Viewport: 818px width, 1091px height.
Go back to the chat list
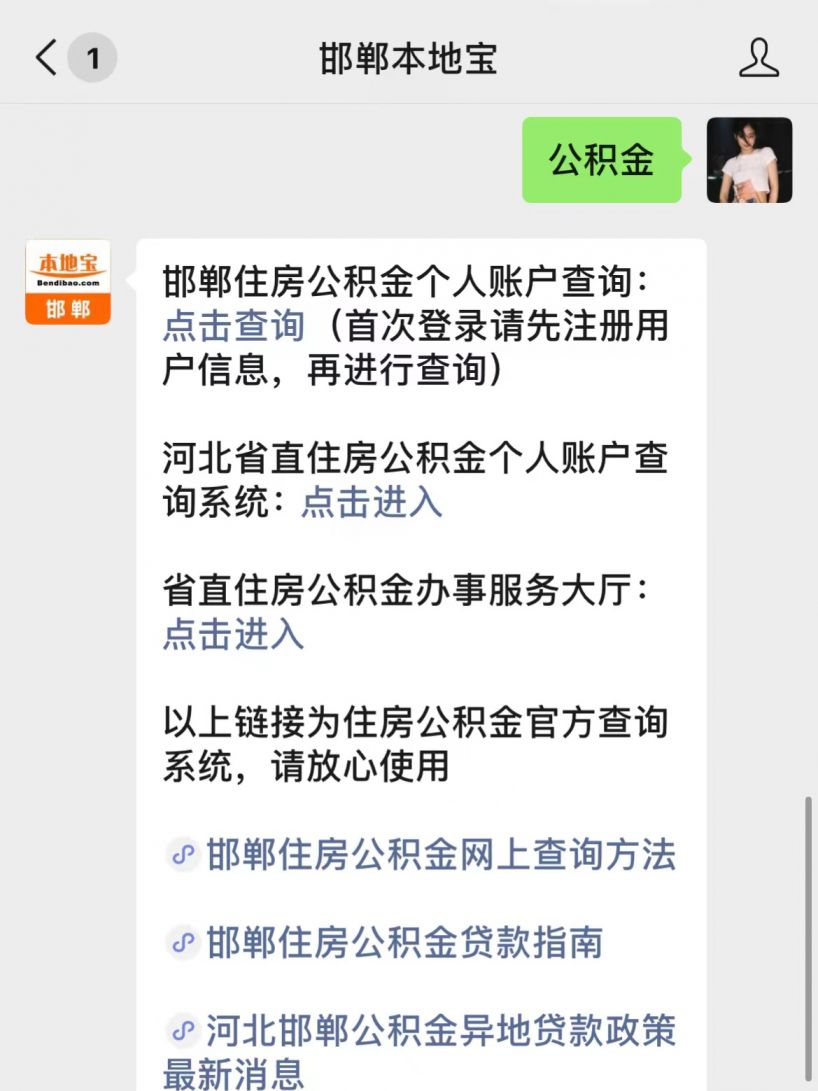click(48, 58)
